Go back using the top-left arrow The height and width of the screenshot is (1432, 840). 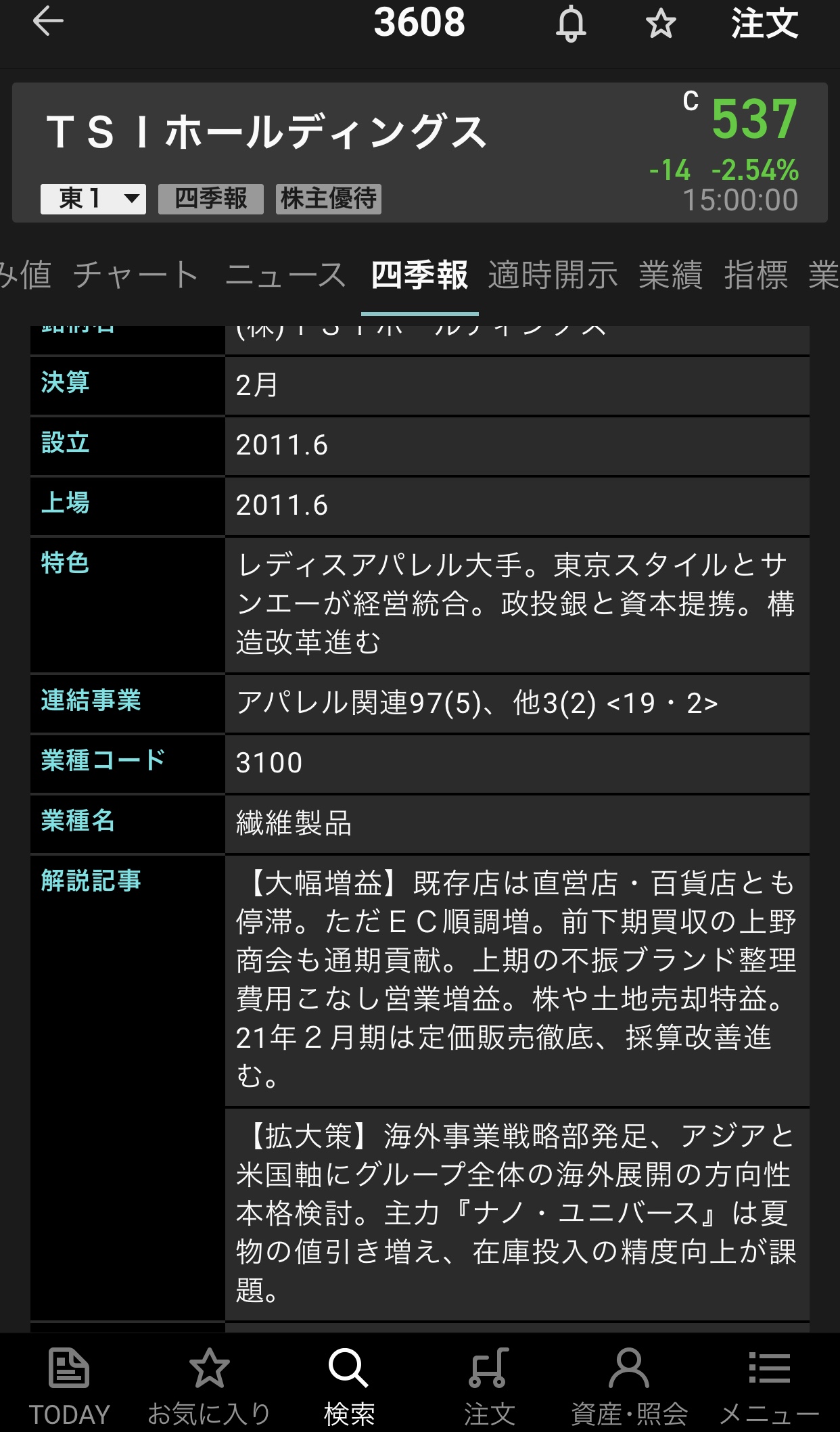[48, 22]
